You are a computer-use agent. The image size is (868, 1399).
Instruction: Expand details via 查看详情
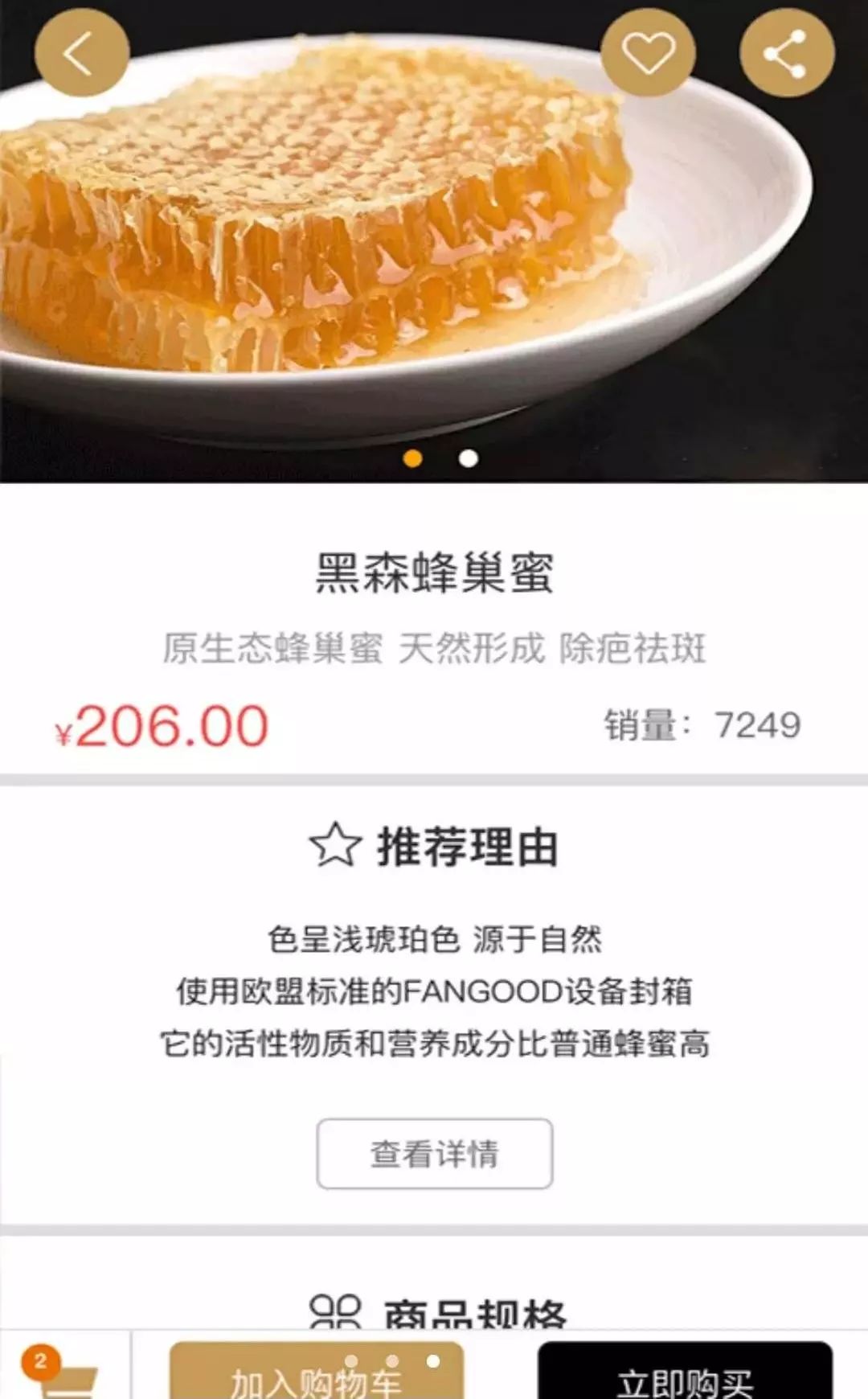[435, 1155]
